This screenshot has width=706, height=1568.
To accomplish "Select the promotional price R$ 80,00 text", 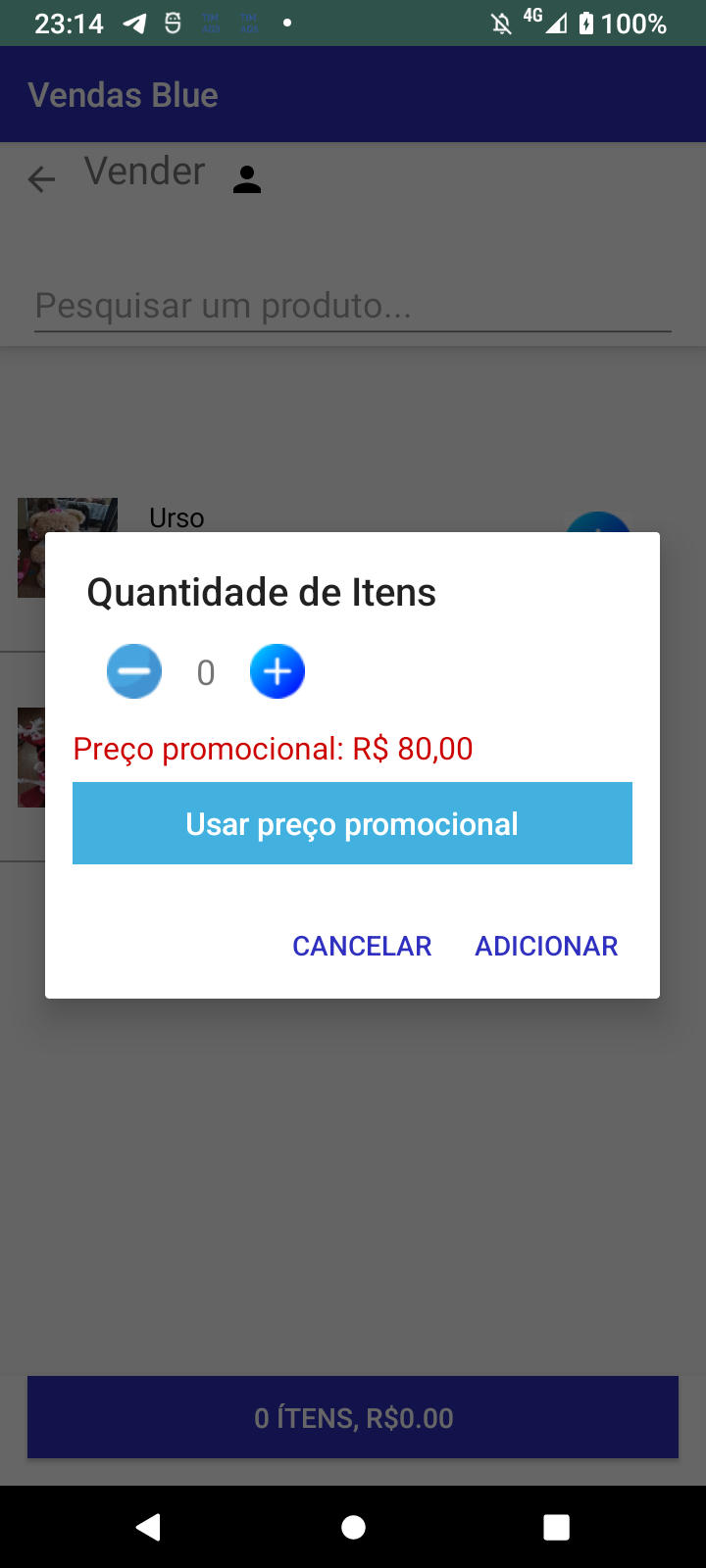I will [x=274, y=748].
